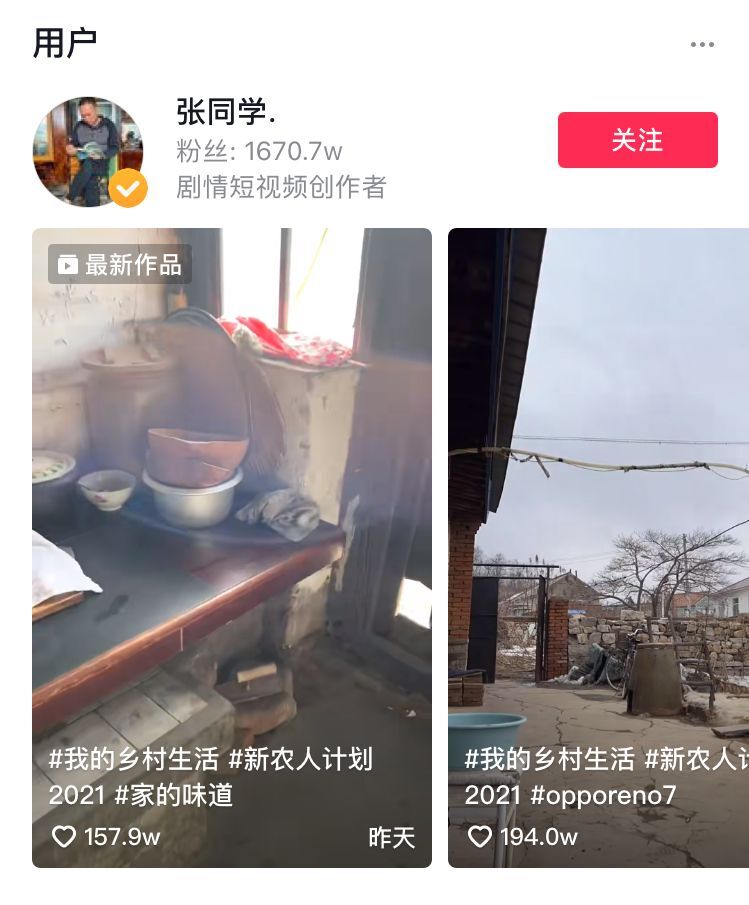This screenshot has height=905, width=749.
Task: Follow 张同学 with the 关注 button
Action: [637, 140]
